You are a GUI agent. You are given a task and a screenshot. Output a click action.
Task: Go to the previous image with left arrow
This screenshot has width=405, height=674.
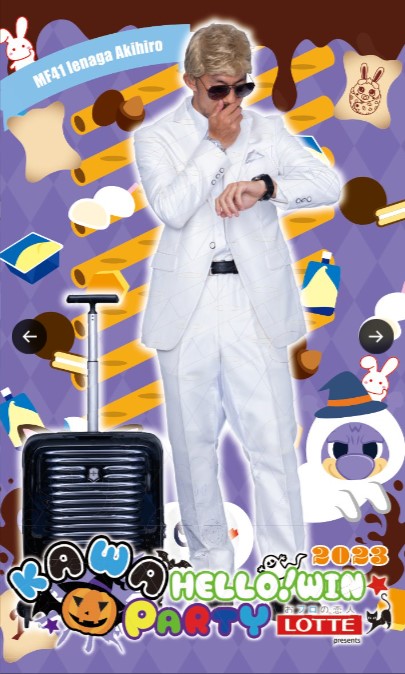click(29, 337)
